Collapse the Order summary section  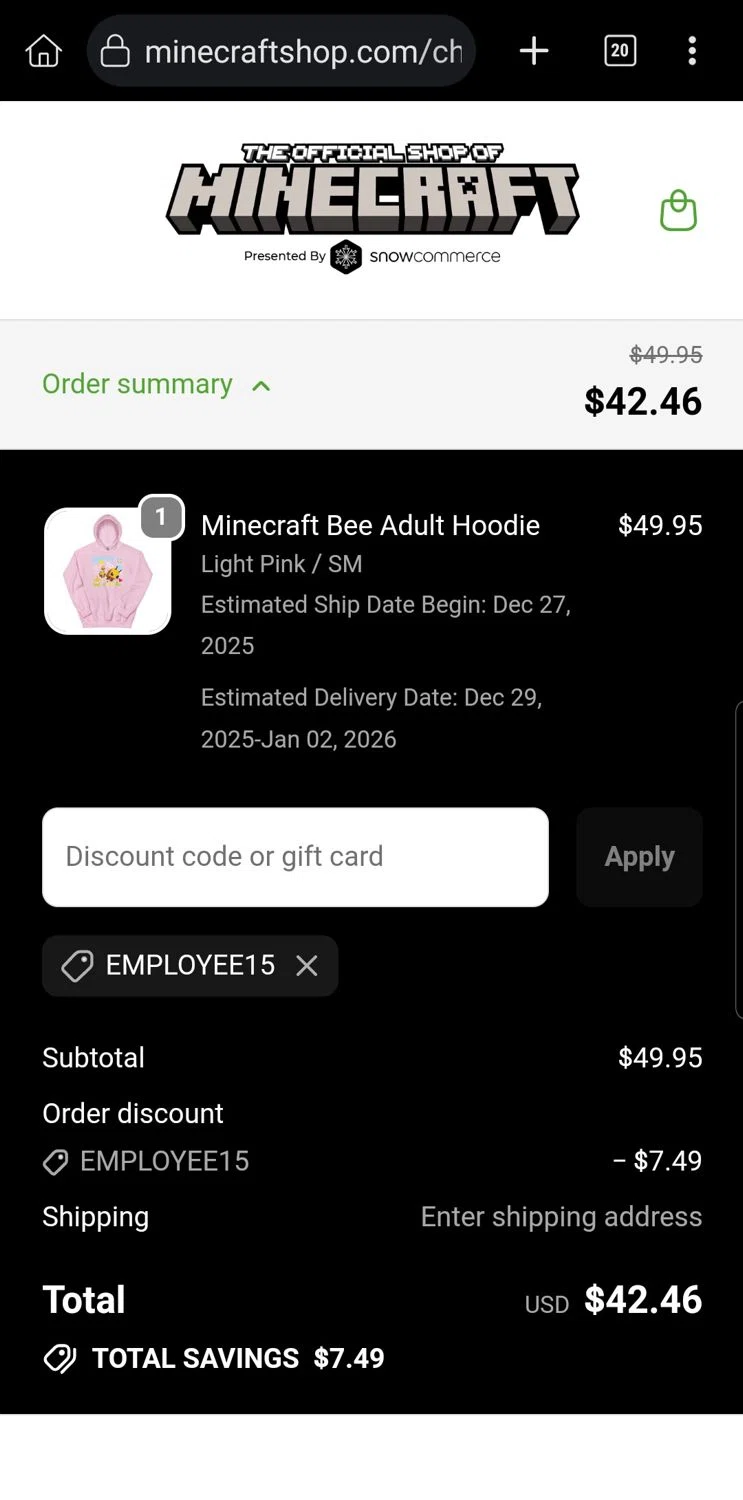pyautogui.click(x=156, y=385)
